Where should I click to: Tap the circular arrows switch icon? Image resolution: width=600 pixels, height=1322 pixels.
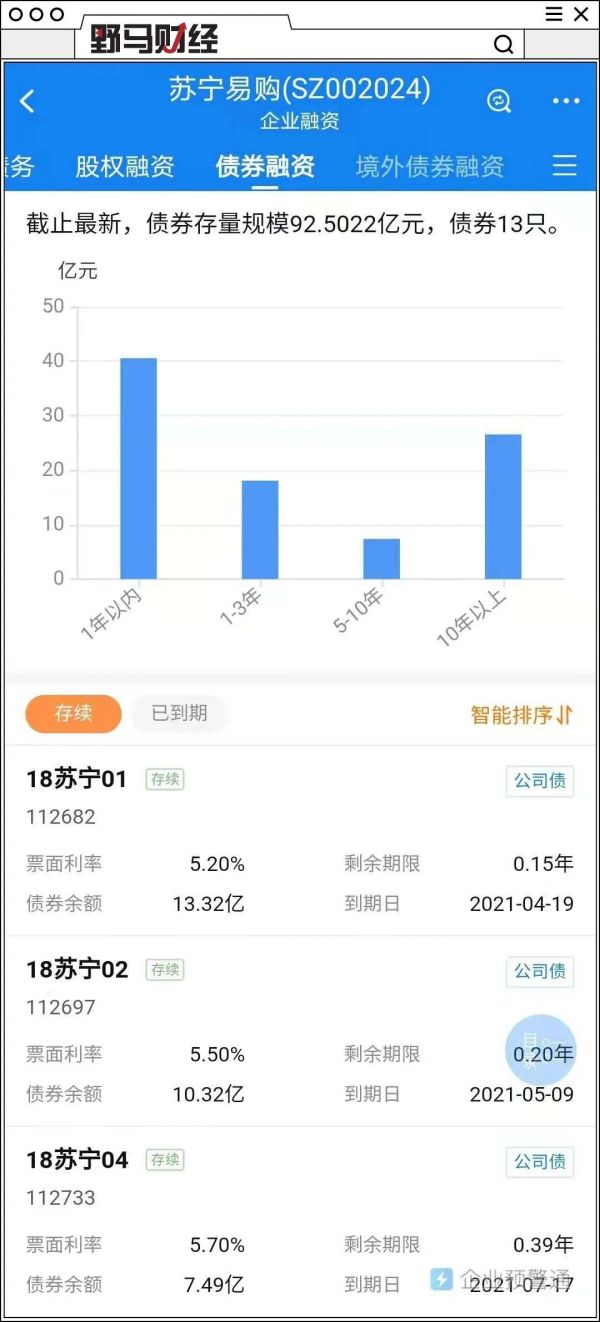498,101
